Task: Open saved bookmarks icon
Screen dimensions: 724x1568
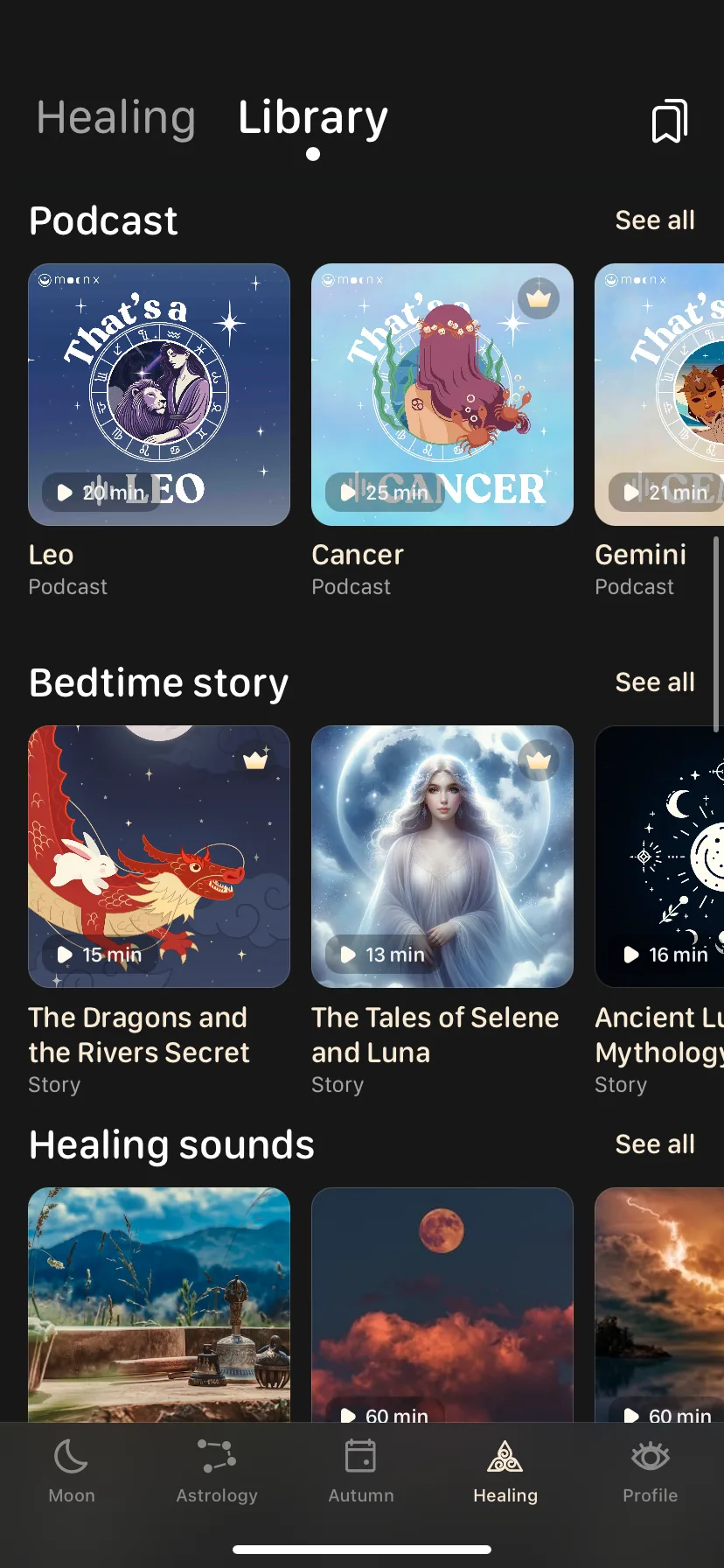Action: [x=670, y=121]
